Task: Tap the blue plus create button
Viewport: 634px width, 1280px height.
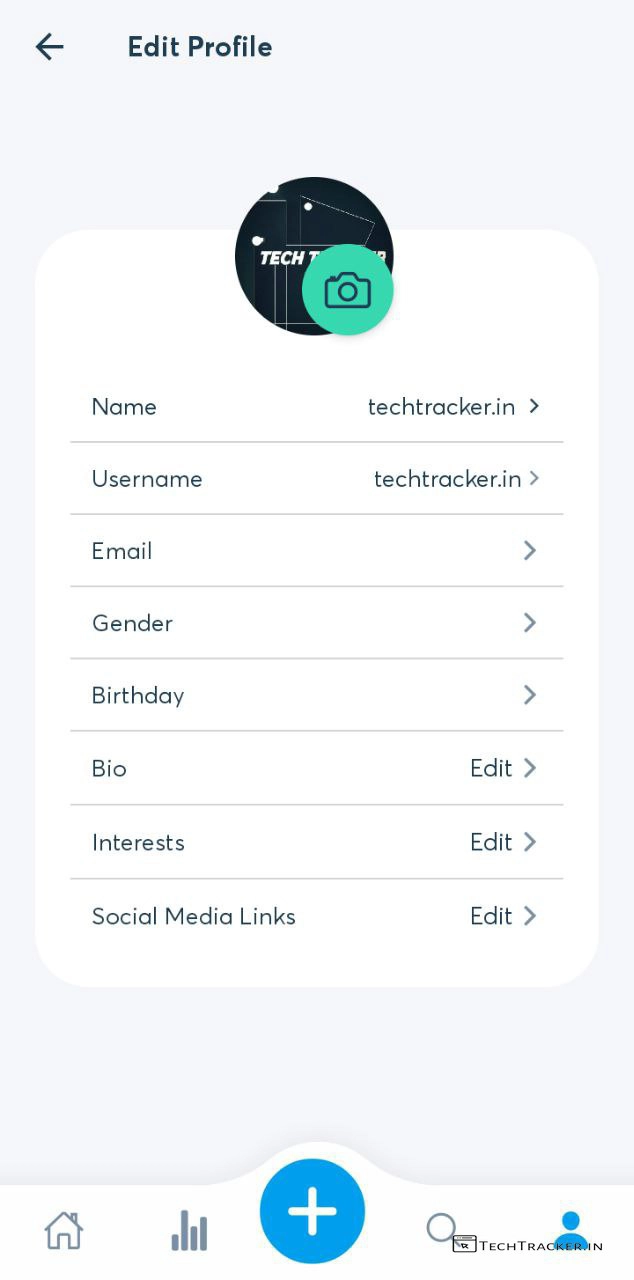Action: point(312,1211)
